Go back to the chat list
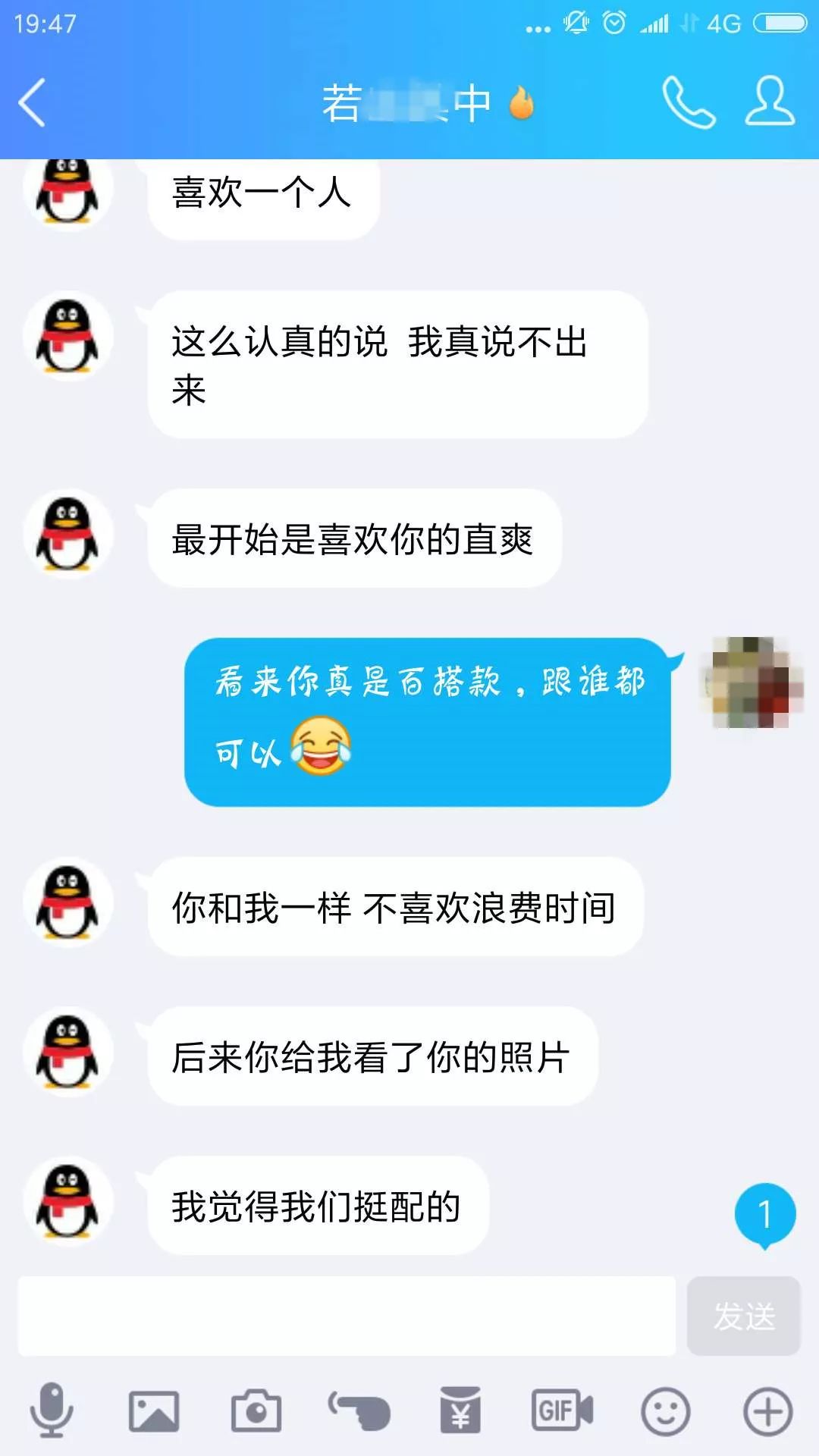The width and height of the screenshot is (819, 1456). [x=32, y=102]
